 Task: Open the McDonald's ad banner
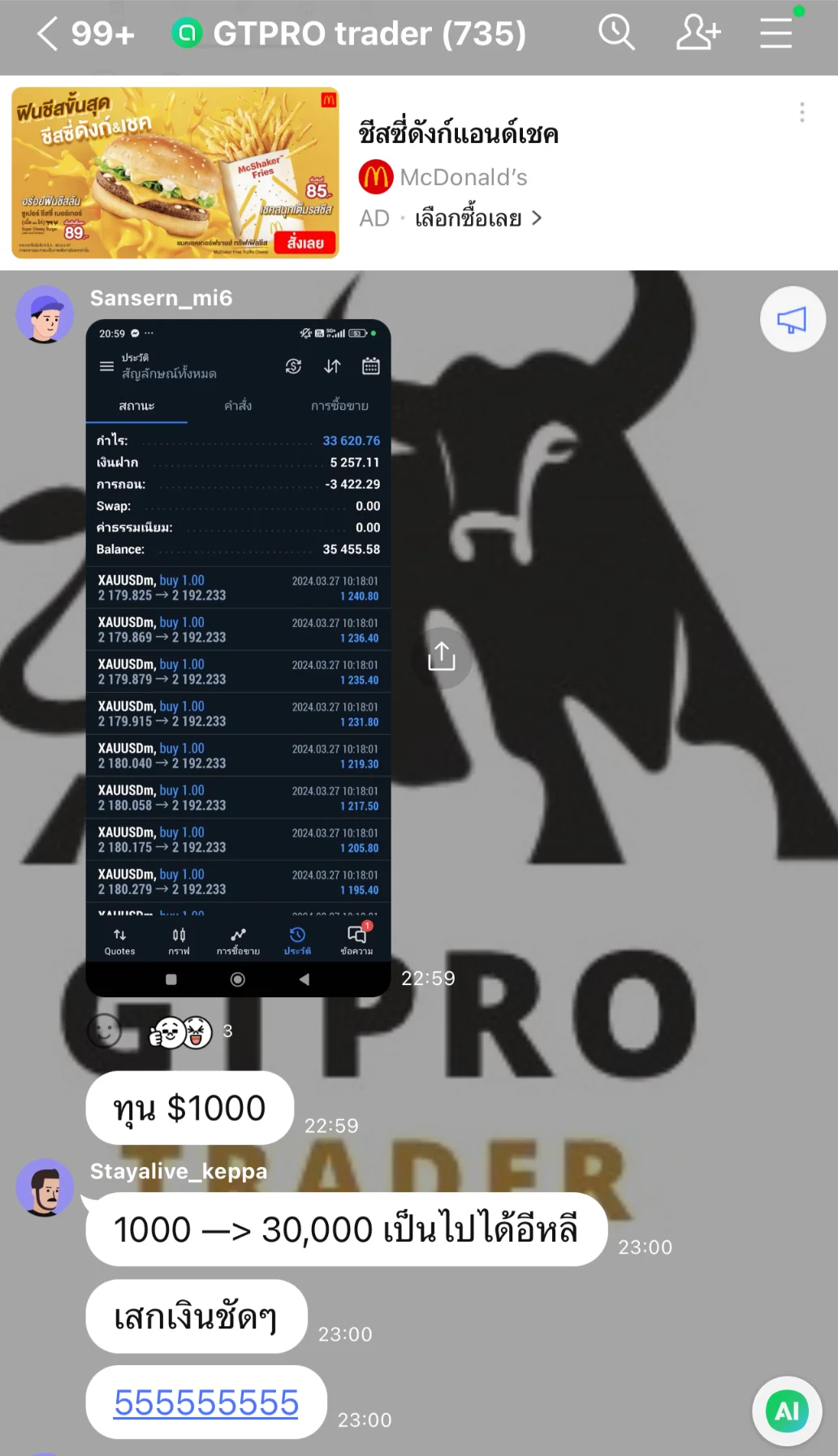(175, 173)
